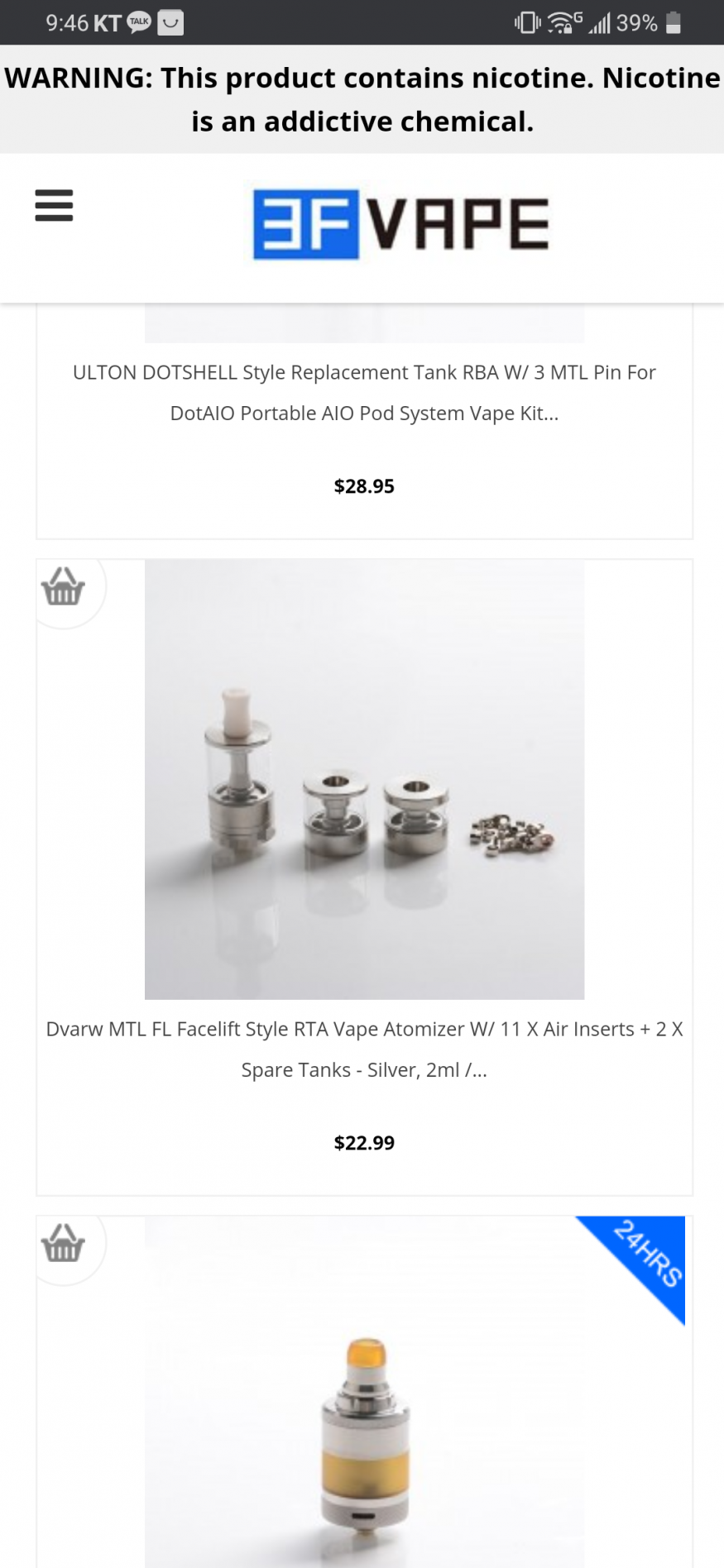The image size is (724, 1568).
Task: View the Dvarw MTL FL product image
Action: (x=364, y=779)
